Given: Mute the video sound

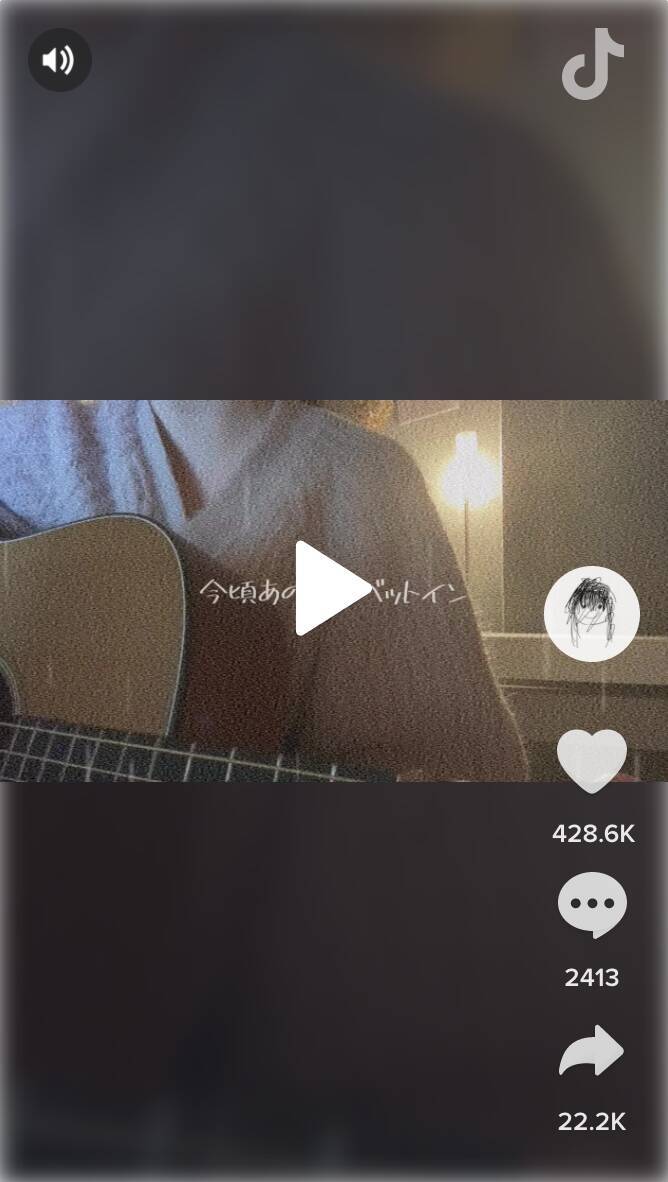Looking at the screenshot, I should click(x=59, y=60).
